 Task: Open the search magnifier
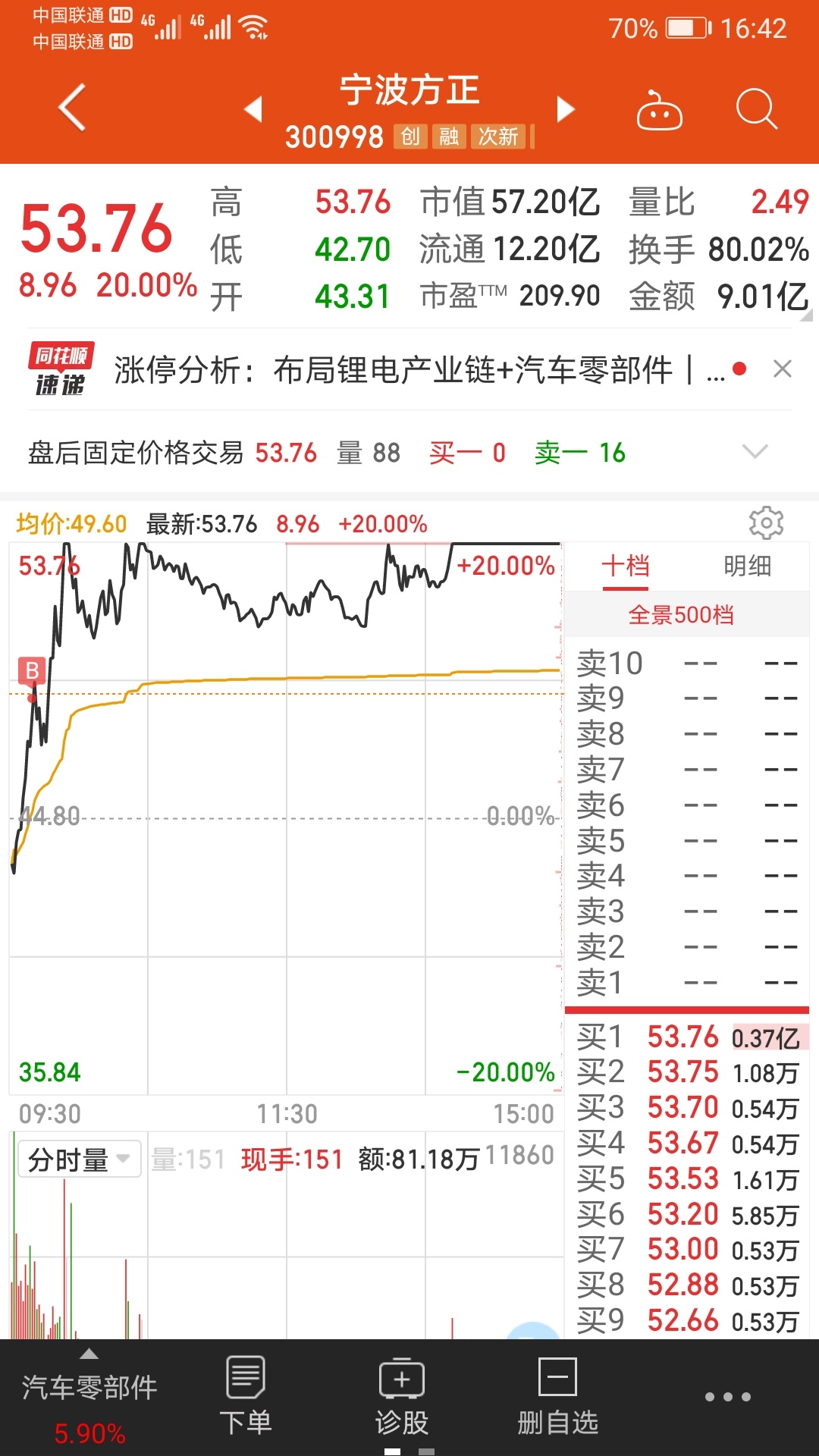pos(757,109)
